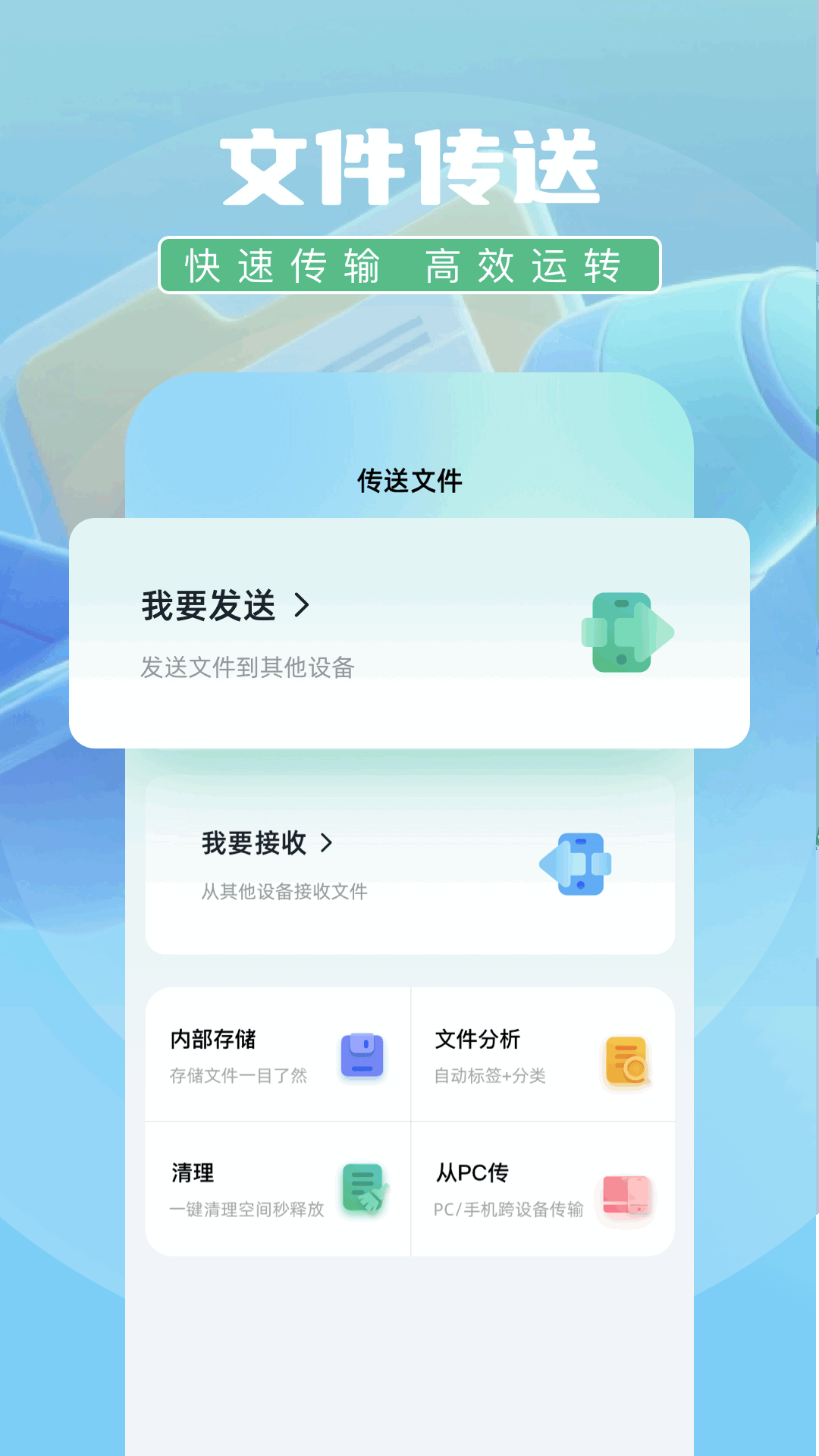Open the 传送文件 section header
This screenshot has height=1456, width=819.
coord(409,480)
